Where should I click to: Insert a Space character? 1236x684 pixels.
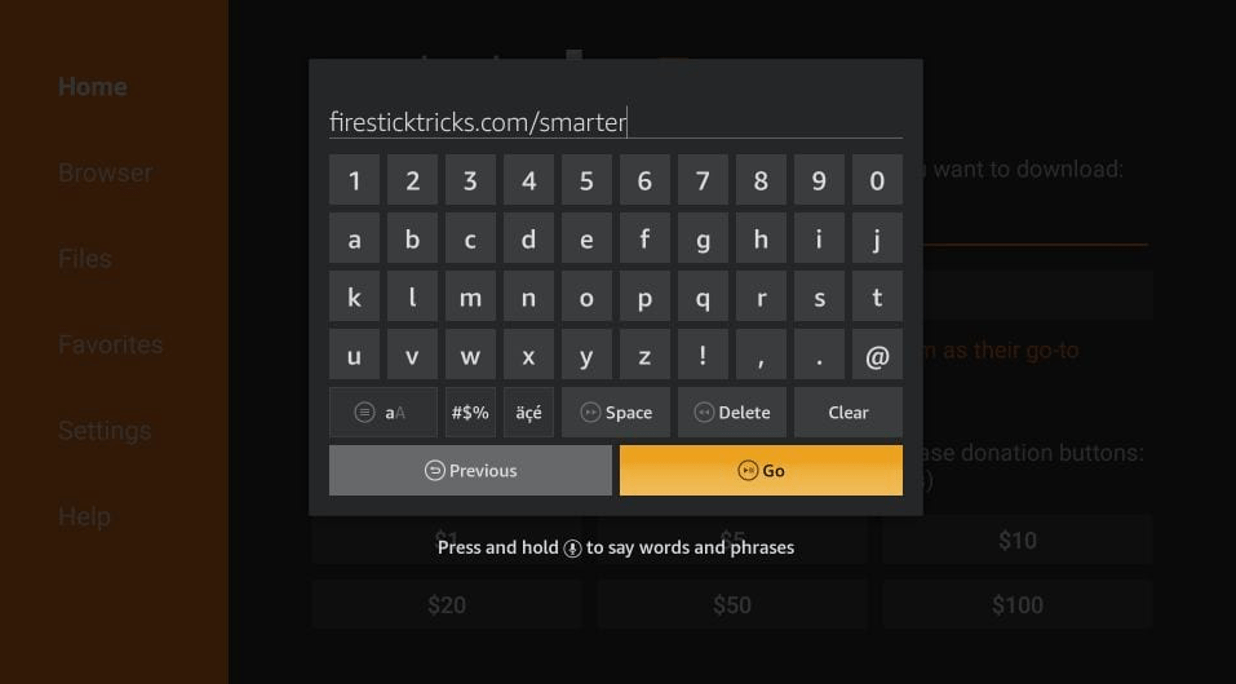pos(616,412)
